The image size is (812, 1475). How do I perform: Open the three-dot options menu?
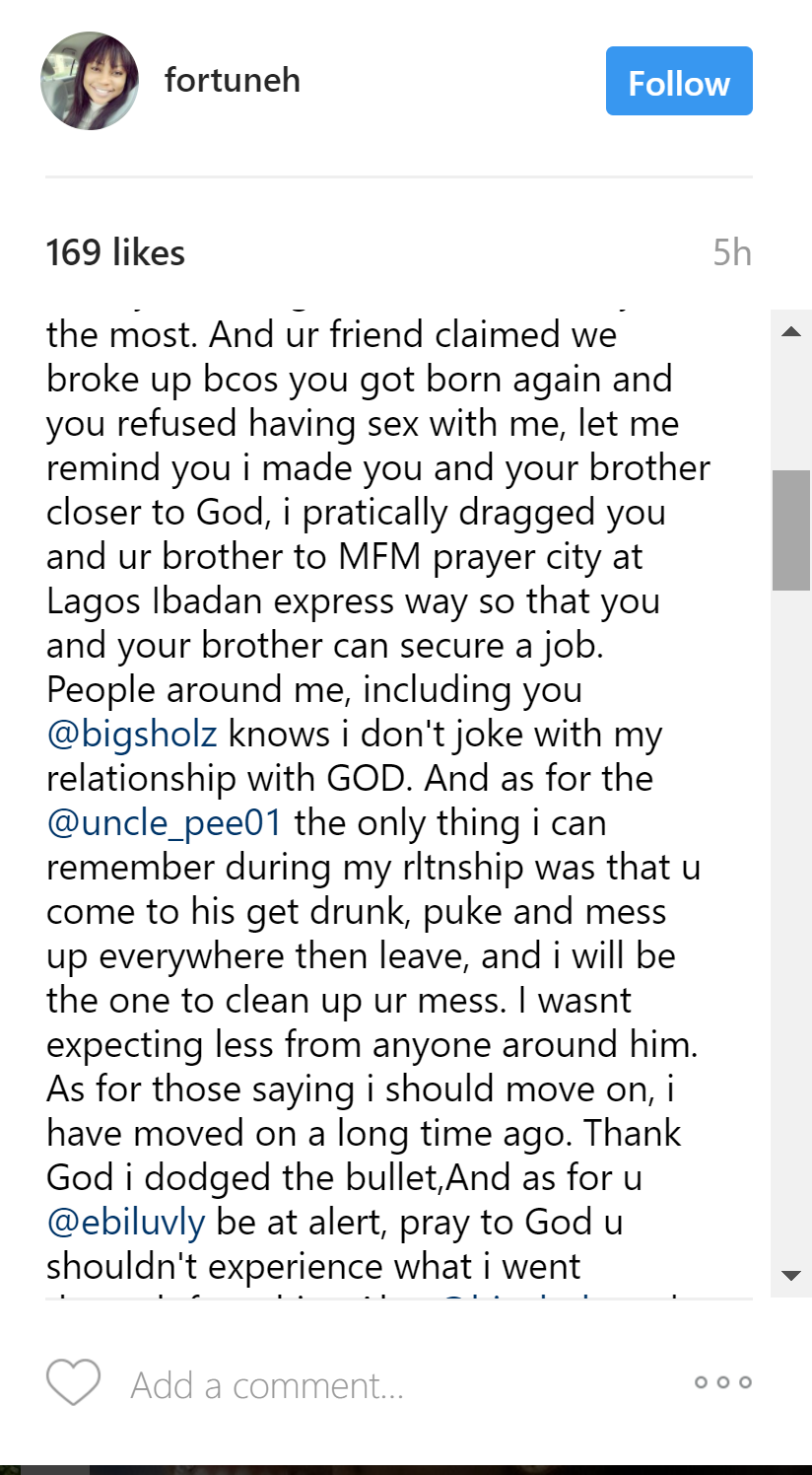[722, 1382]
